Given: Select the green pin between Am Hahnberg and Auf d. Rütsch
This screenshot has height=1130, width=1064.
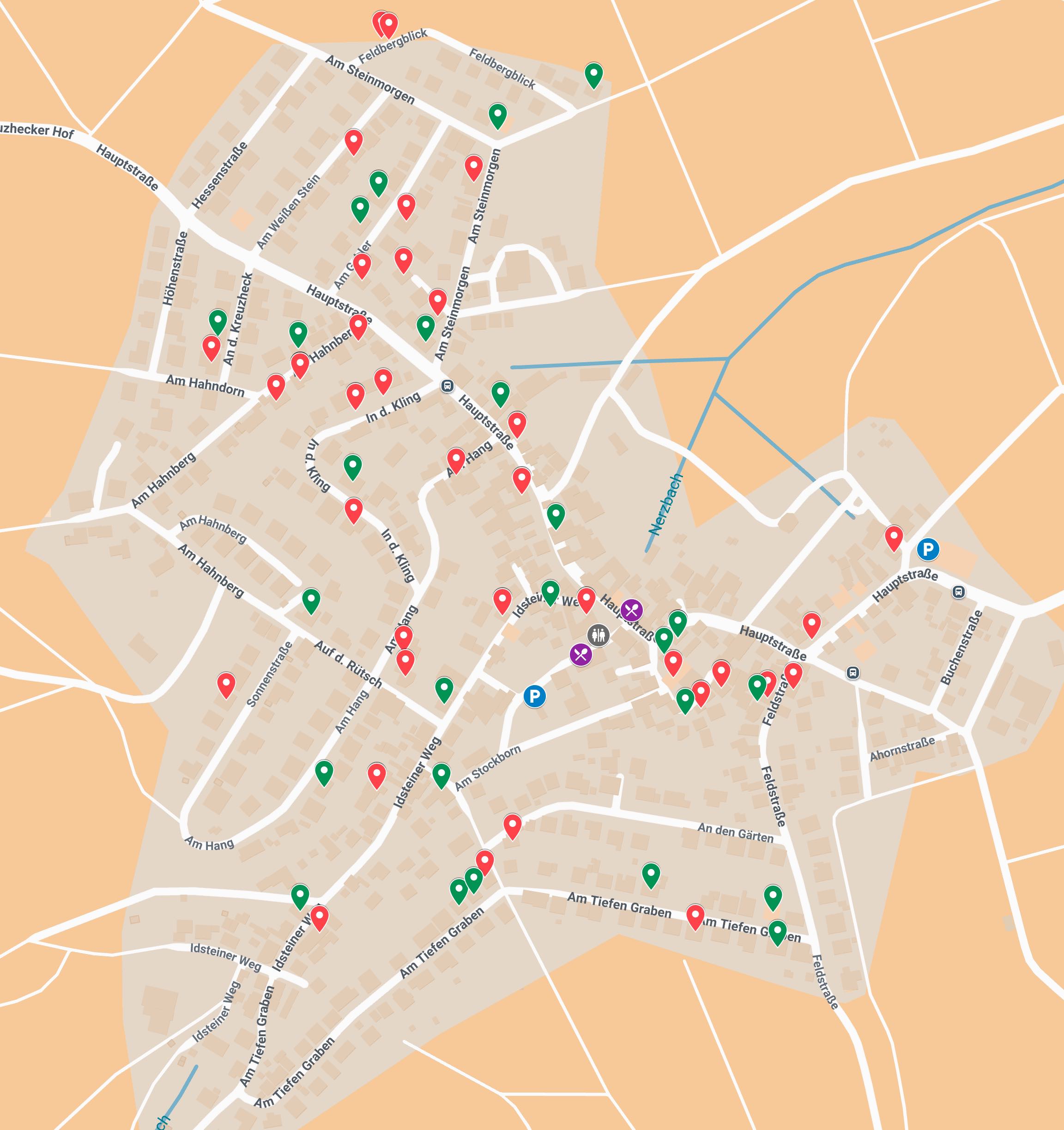Looking at the screenshot, I should [311, 600].
